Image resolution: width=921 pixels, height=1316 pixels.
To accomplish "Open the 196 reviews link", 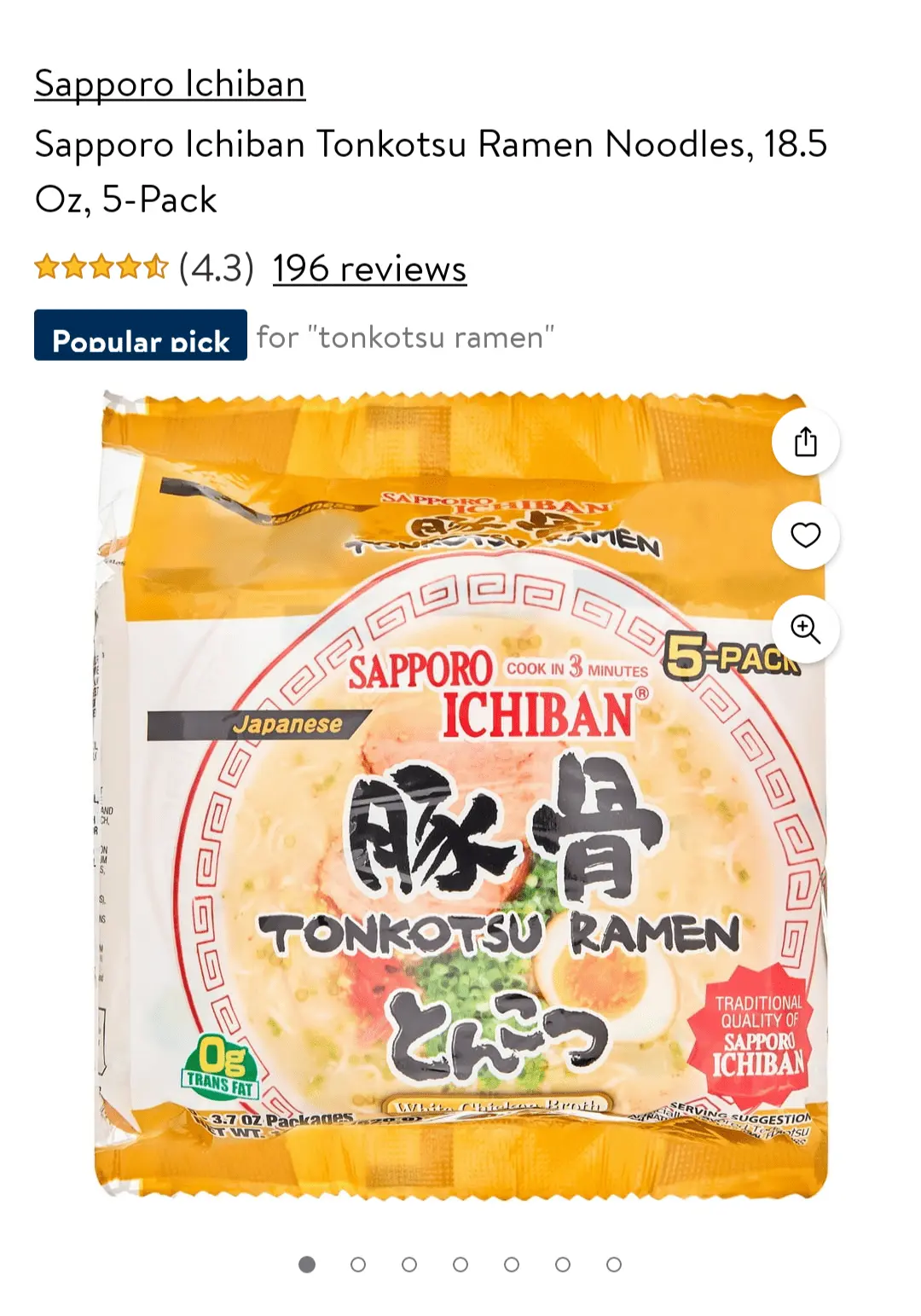I will tap(369, 268).
